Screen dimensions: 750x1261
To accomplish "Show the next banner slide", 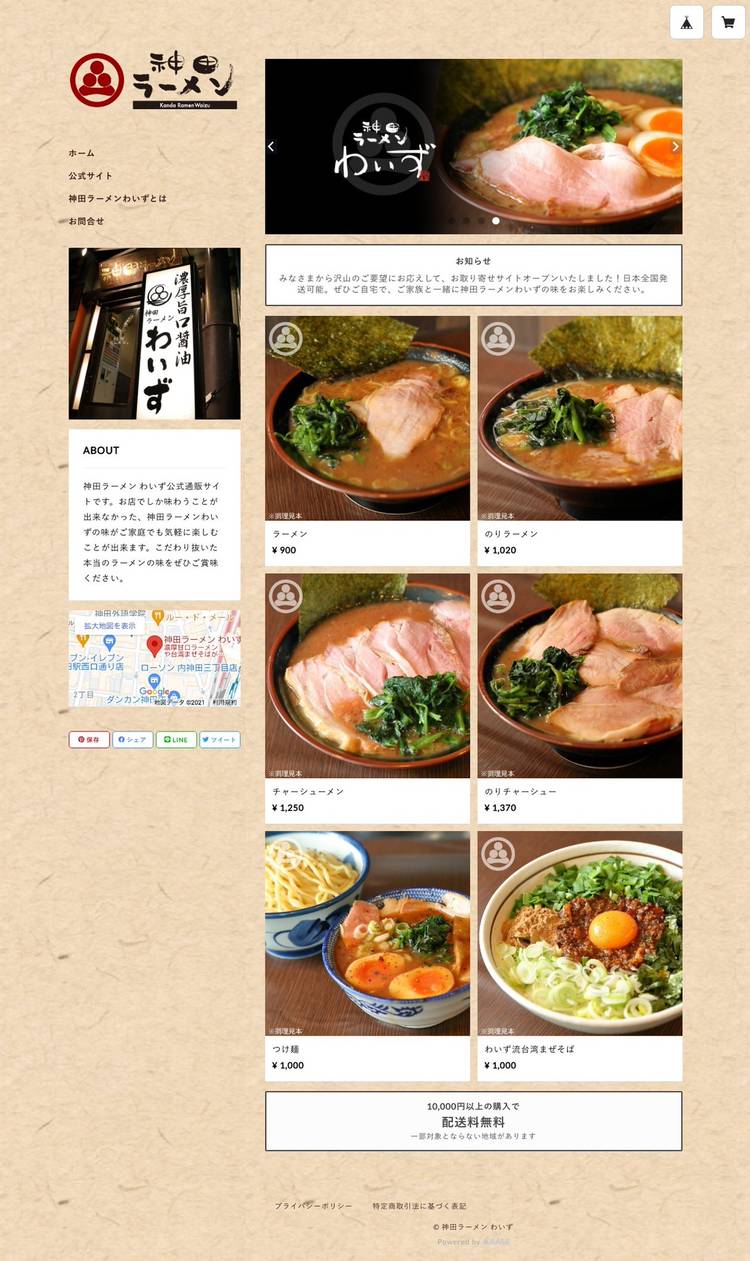I will (x=675, y=146).
